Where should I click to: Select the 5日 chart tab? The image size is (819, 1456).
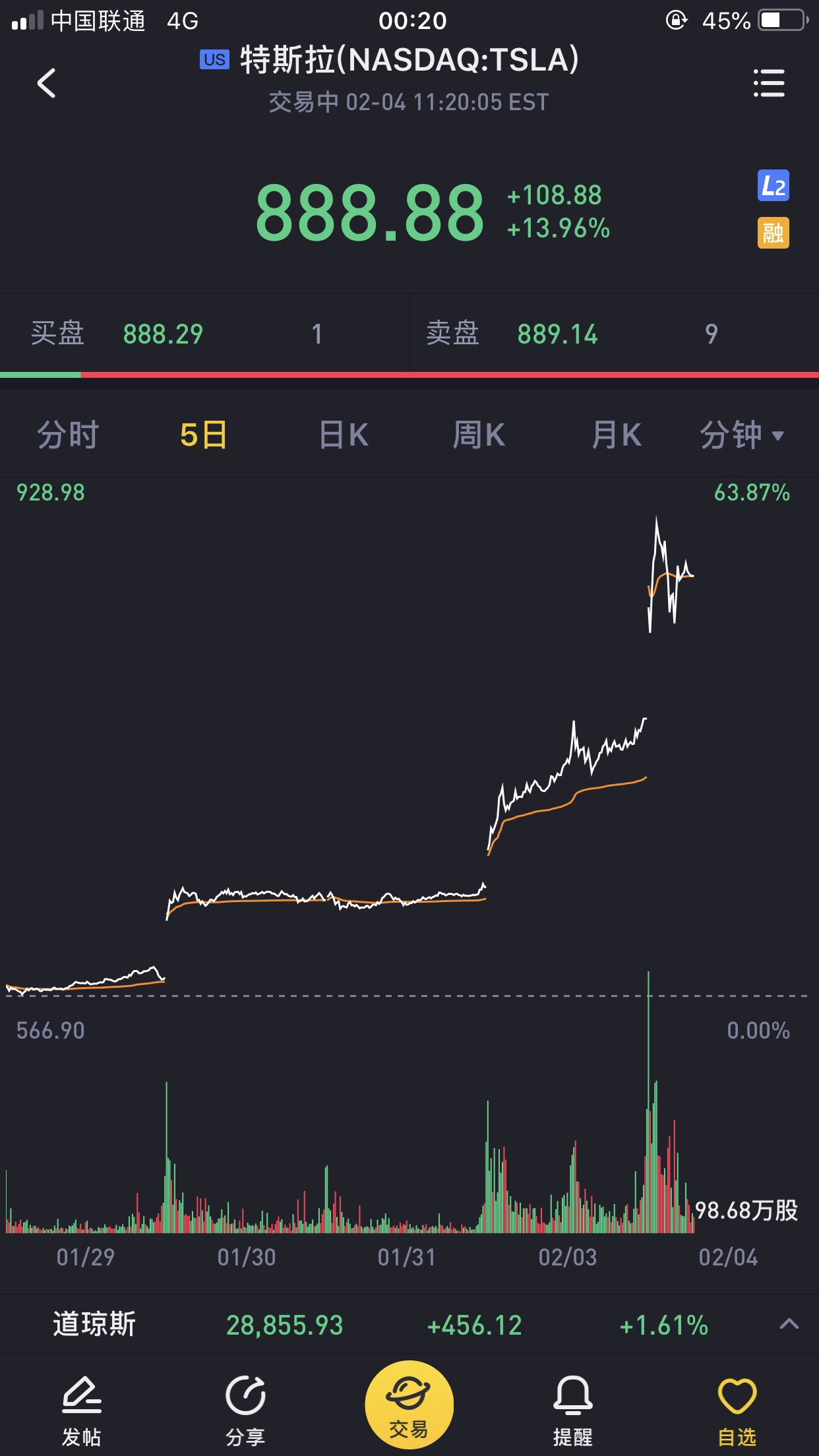[x=204, y=435]
